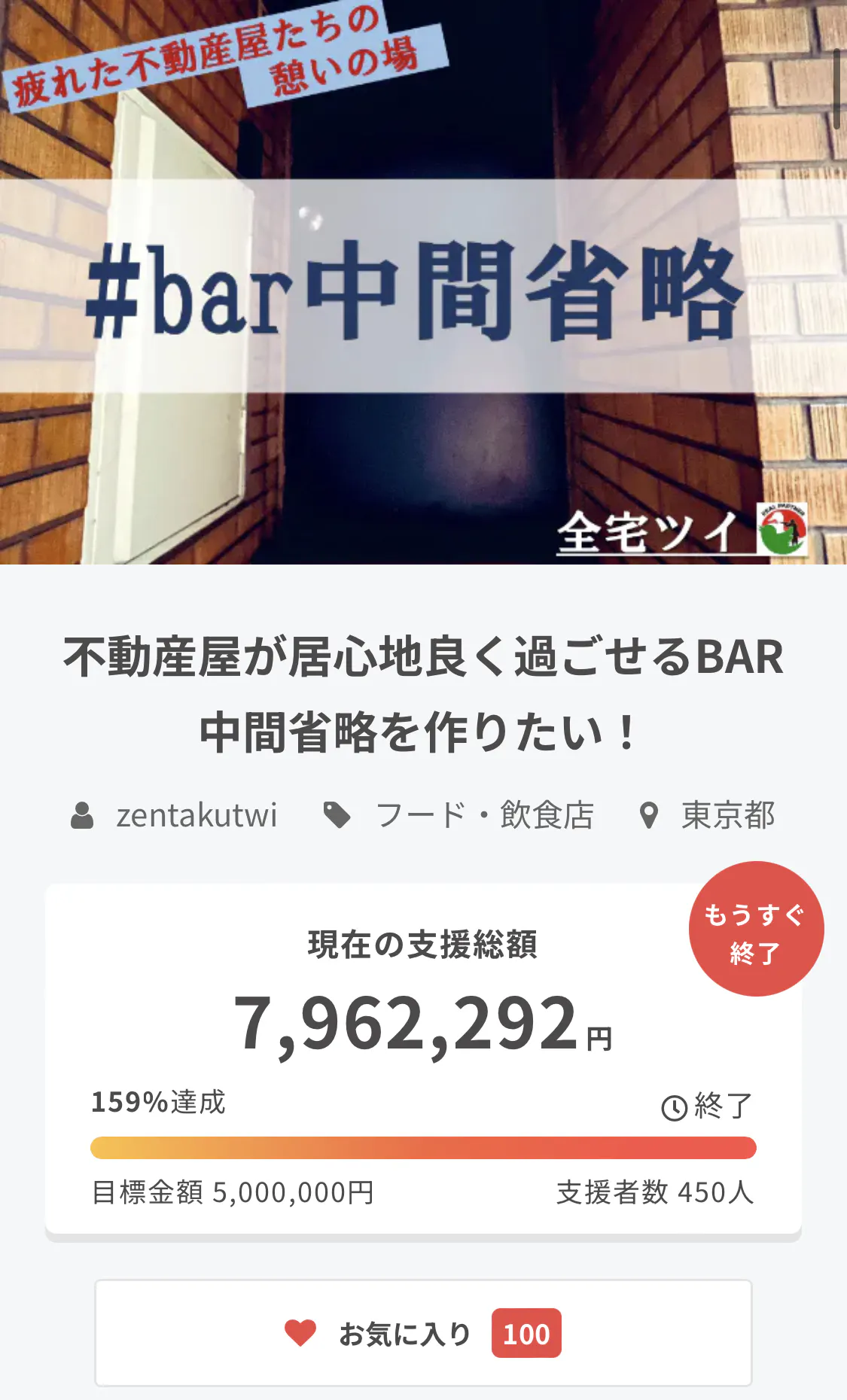Open zentakutwi owner profile
This screenshot has height=1400, width=847.
pos(196,815)
